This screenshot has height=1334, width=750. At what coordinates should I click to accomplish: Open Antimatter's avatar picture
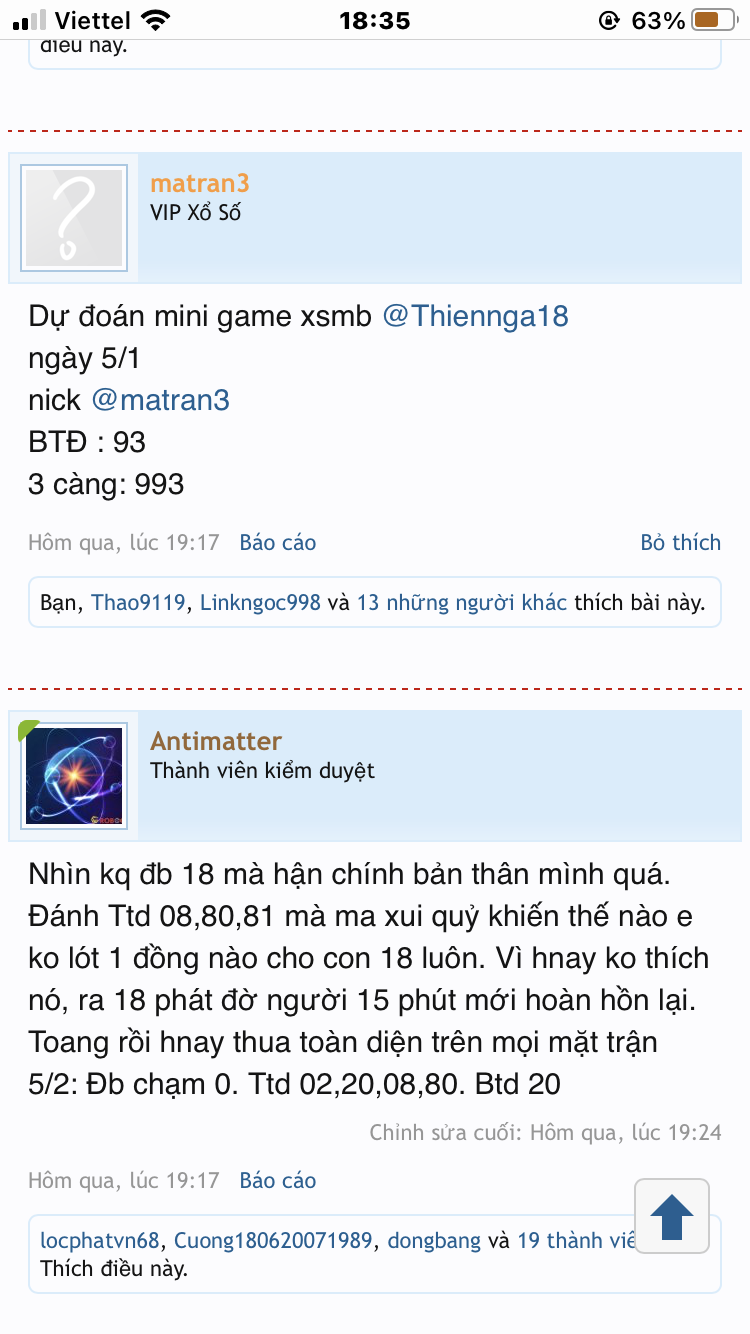(x=74, y=776)
